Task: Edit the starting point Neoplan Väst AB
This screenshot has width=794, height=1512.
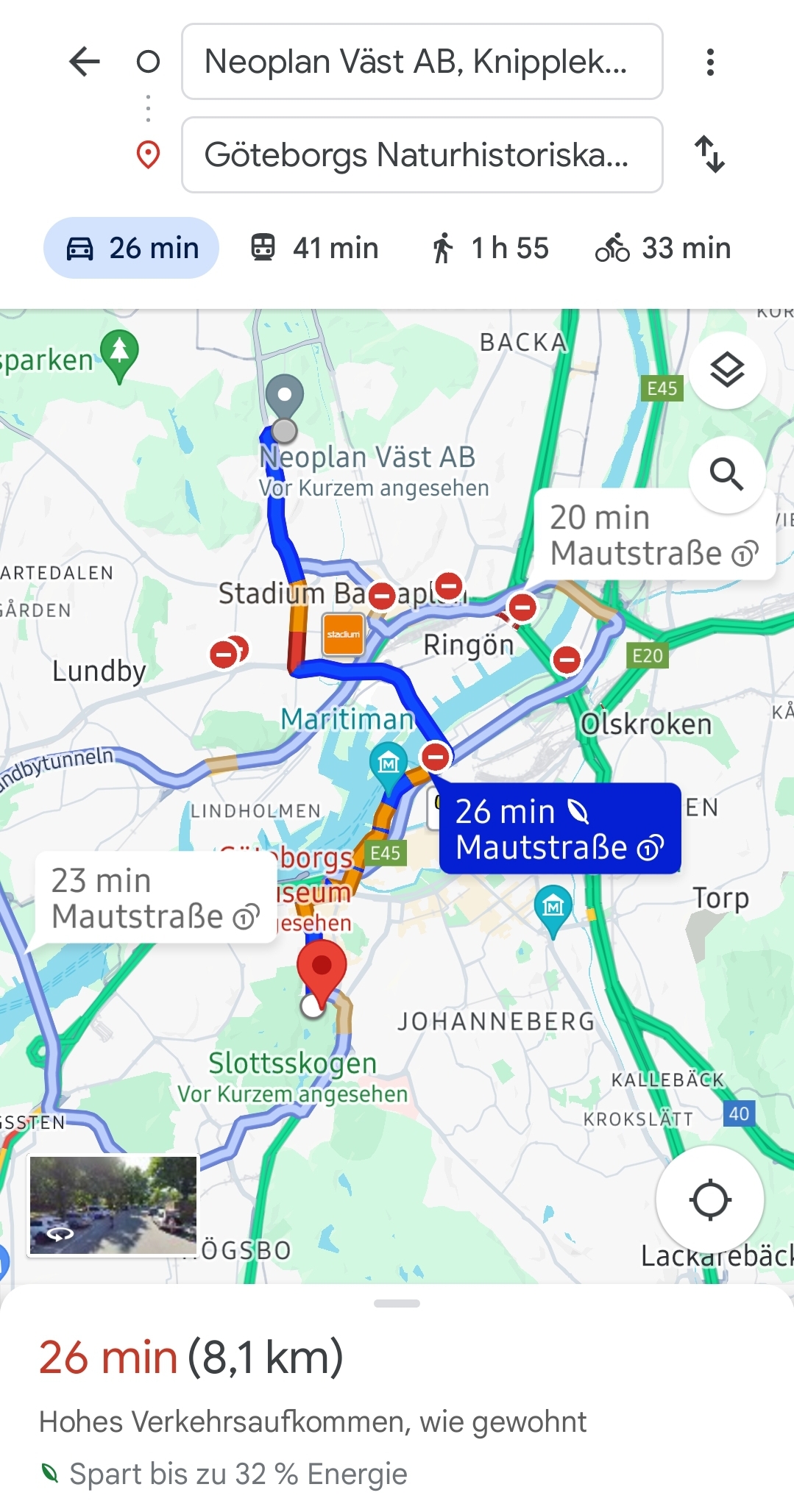Action: click(422, 62)
